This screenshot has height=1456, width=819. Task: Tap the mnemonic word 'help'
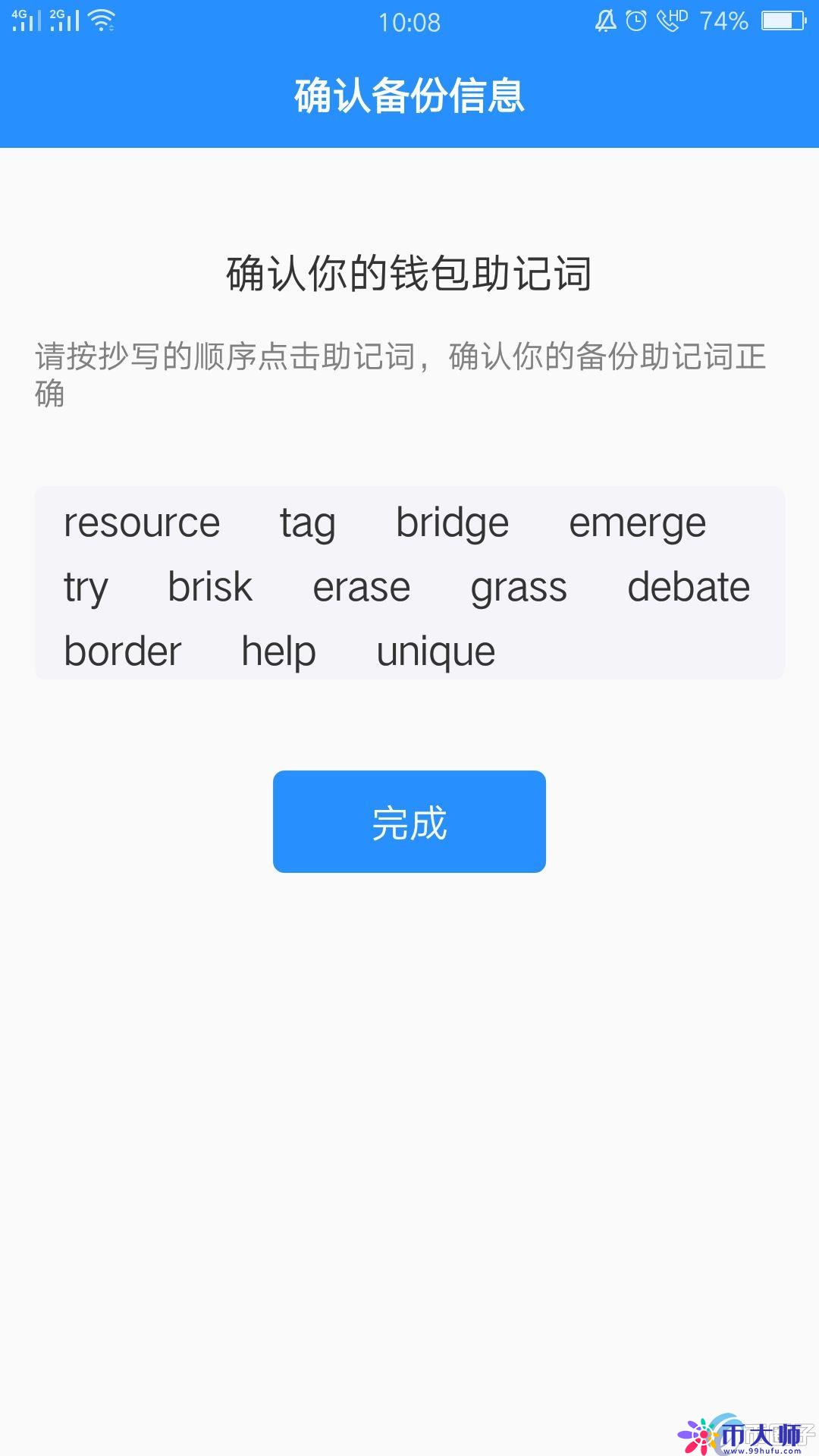278,651
